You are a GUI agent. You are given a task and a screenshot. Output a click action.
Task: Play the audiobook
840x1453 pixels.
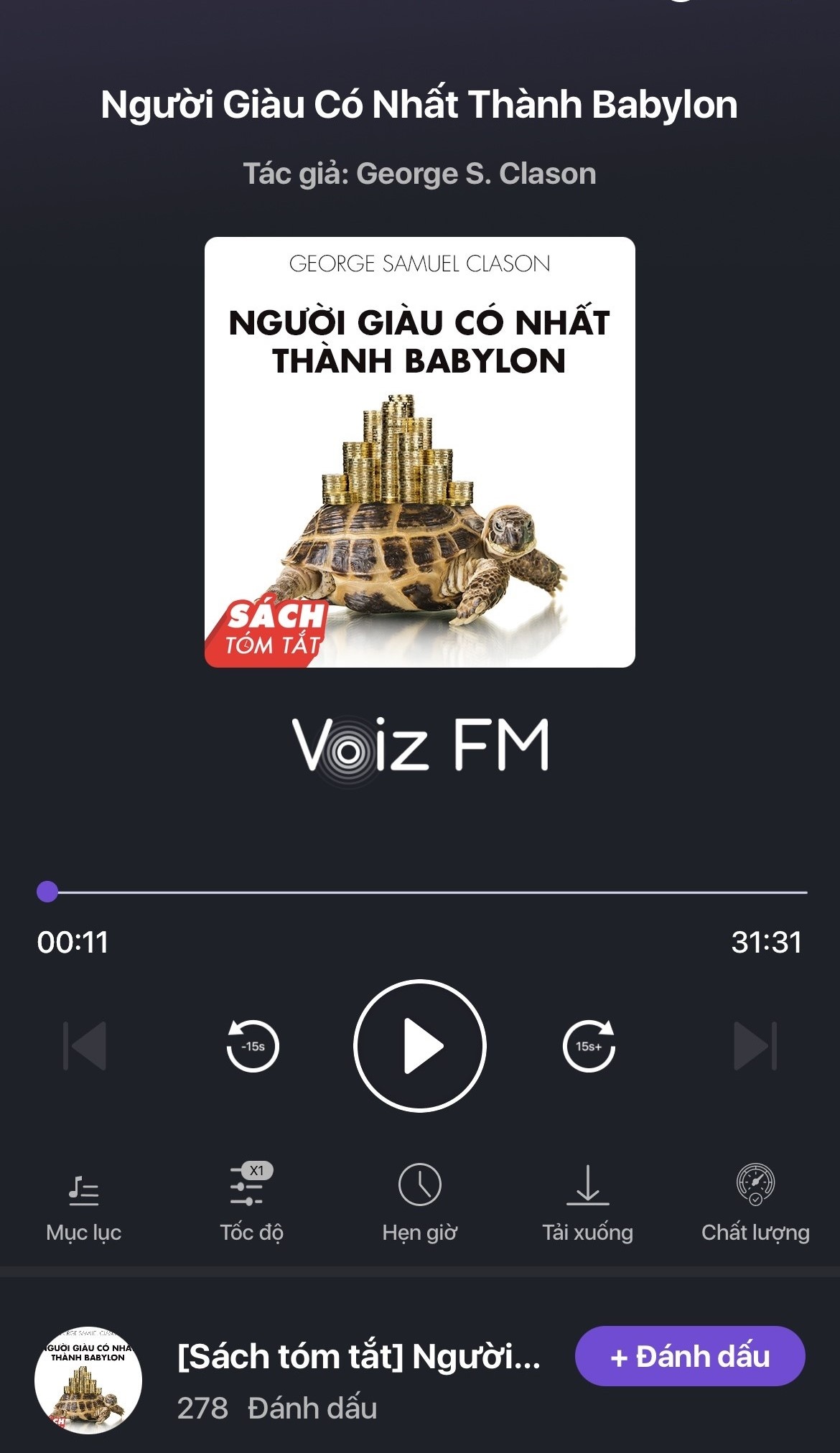point(420,1045)
